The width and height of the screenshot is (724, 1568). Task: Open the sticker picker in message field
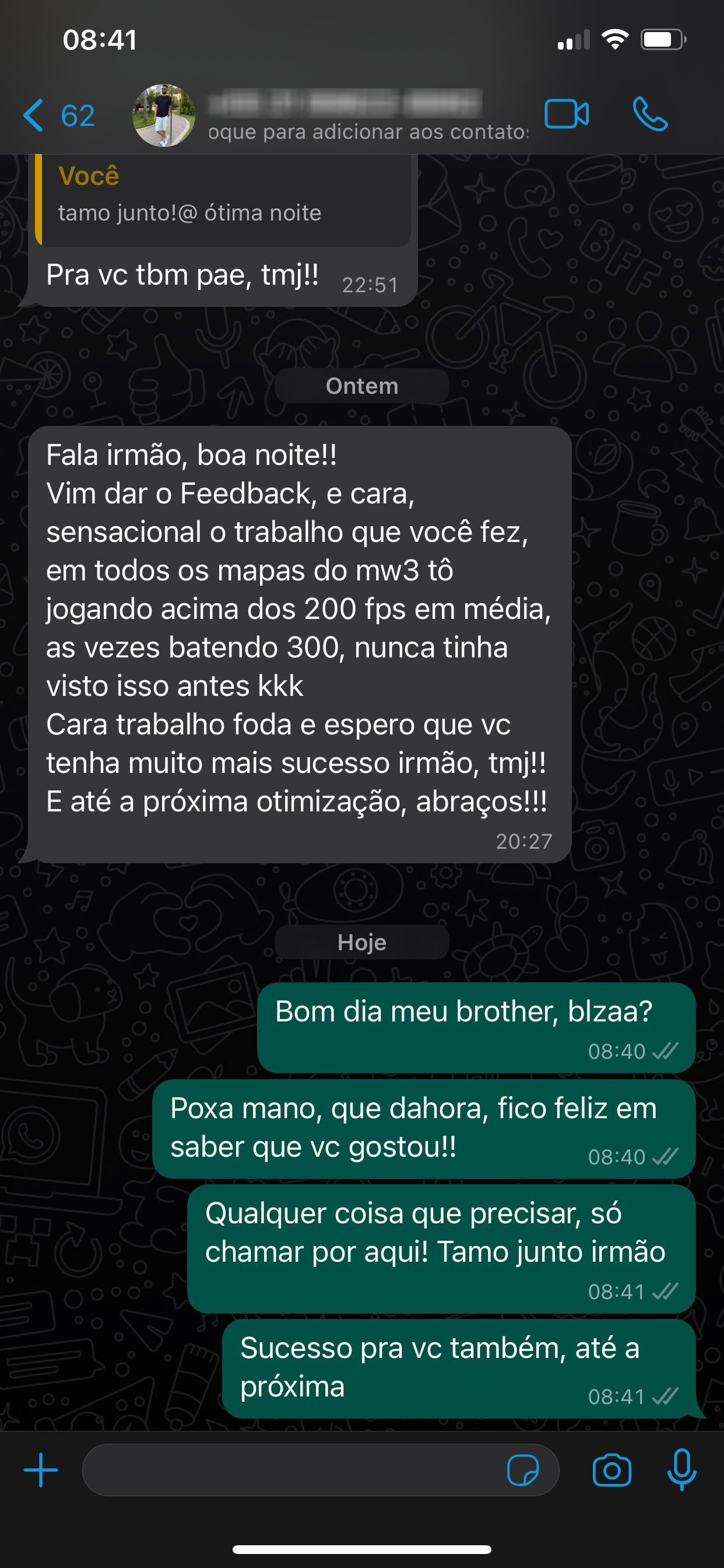pyautogui.click(x=525, y=1469)
